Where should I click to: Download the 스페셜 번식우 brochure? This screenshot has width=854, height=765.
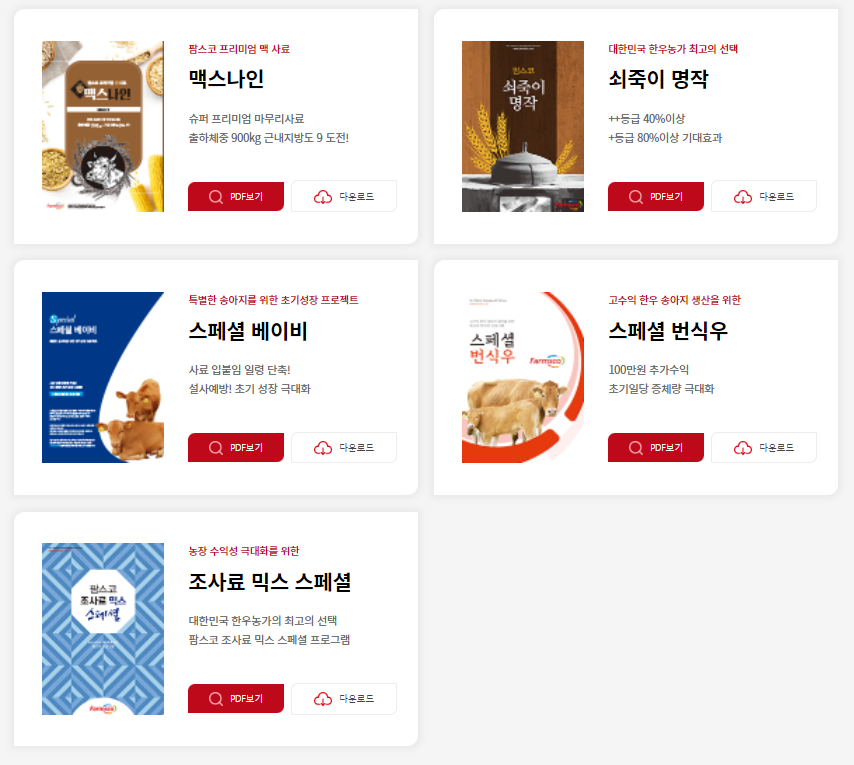[x=764, y=447]
